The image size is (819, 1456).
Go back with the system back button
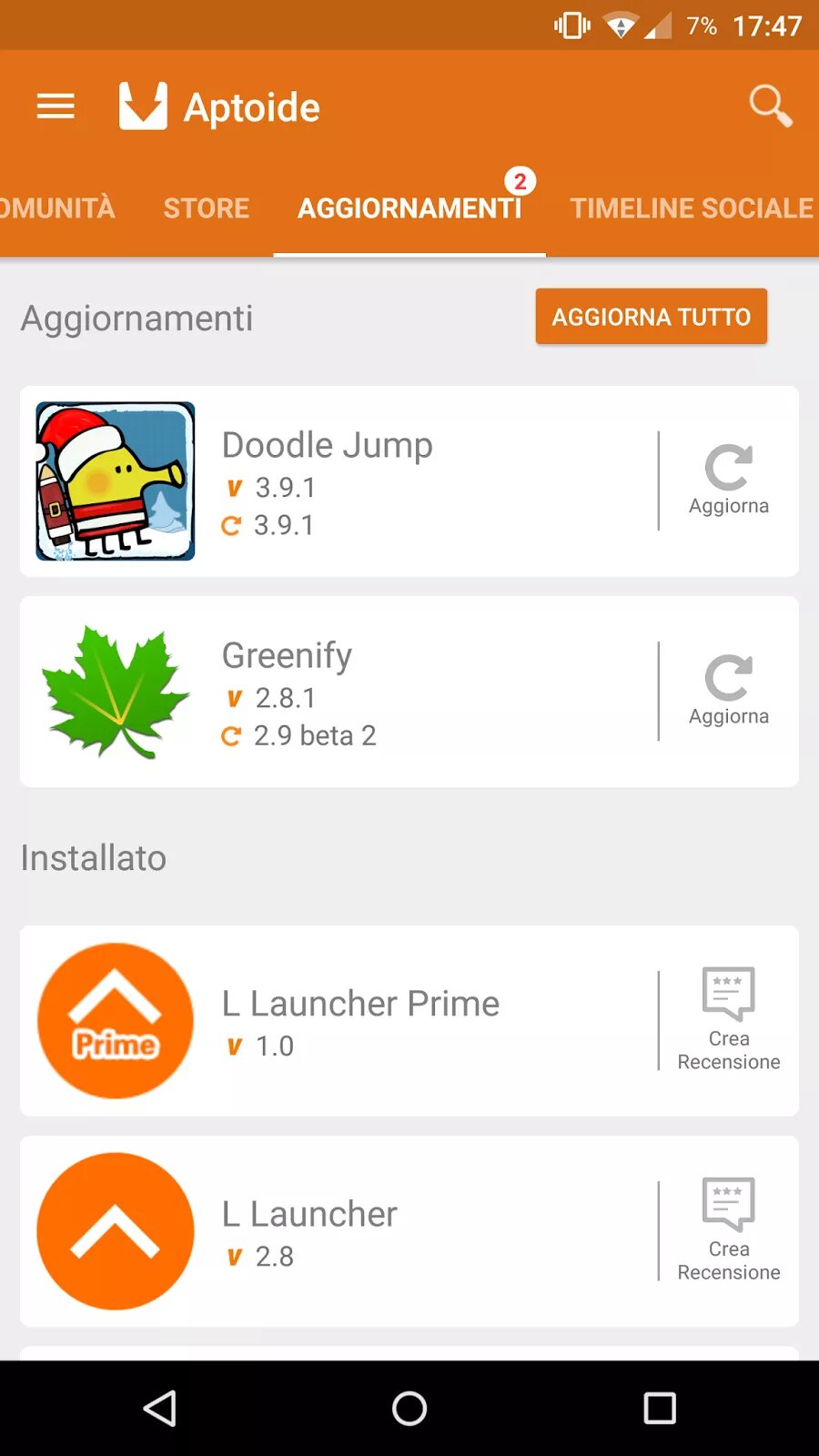160,1408
